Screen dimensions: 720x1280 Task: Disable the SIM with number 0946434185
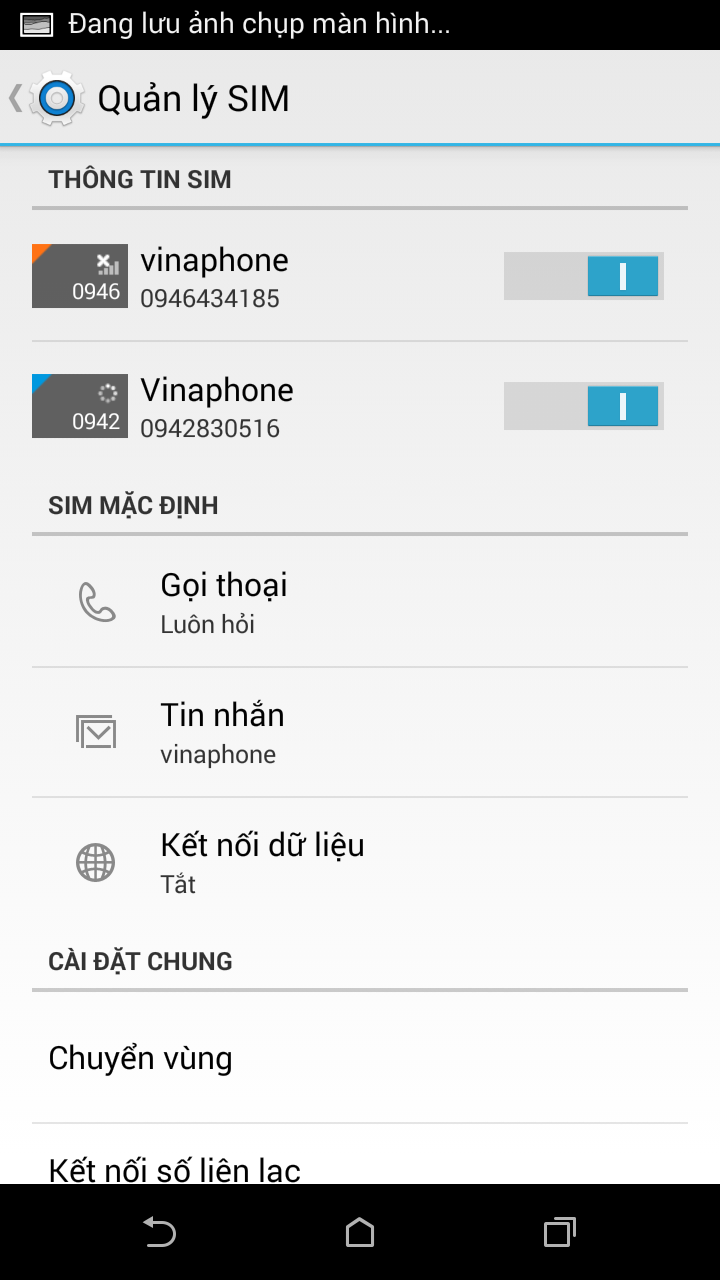point(583,276)
